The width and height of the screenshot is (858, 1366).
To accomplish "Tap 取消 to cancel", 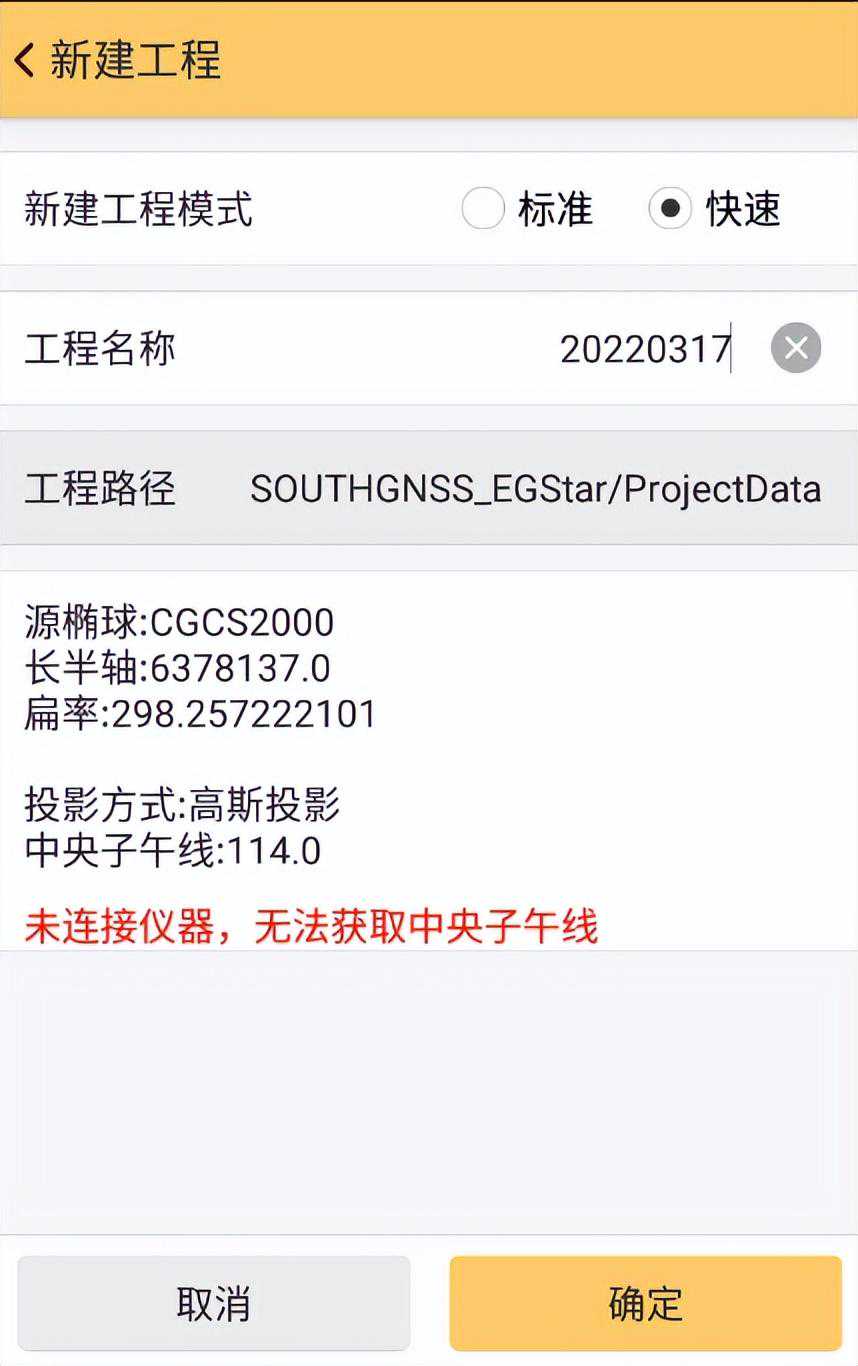I will [214, 1303].
